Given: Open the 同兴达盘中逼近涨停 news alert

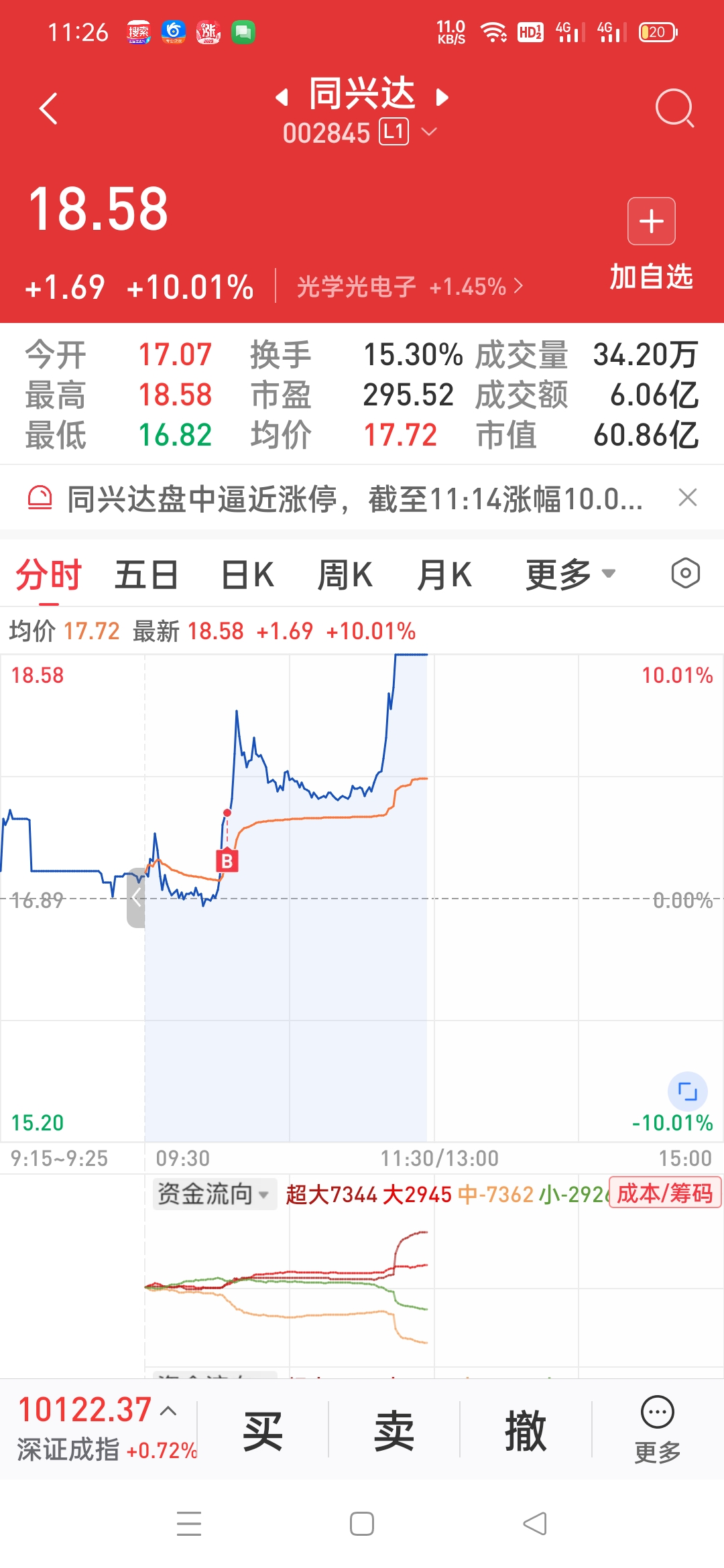Looking at the screenshot, I should (x=355, y=499).
